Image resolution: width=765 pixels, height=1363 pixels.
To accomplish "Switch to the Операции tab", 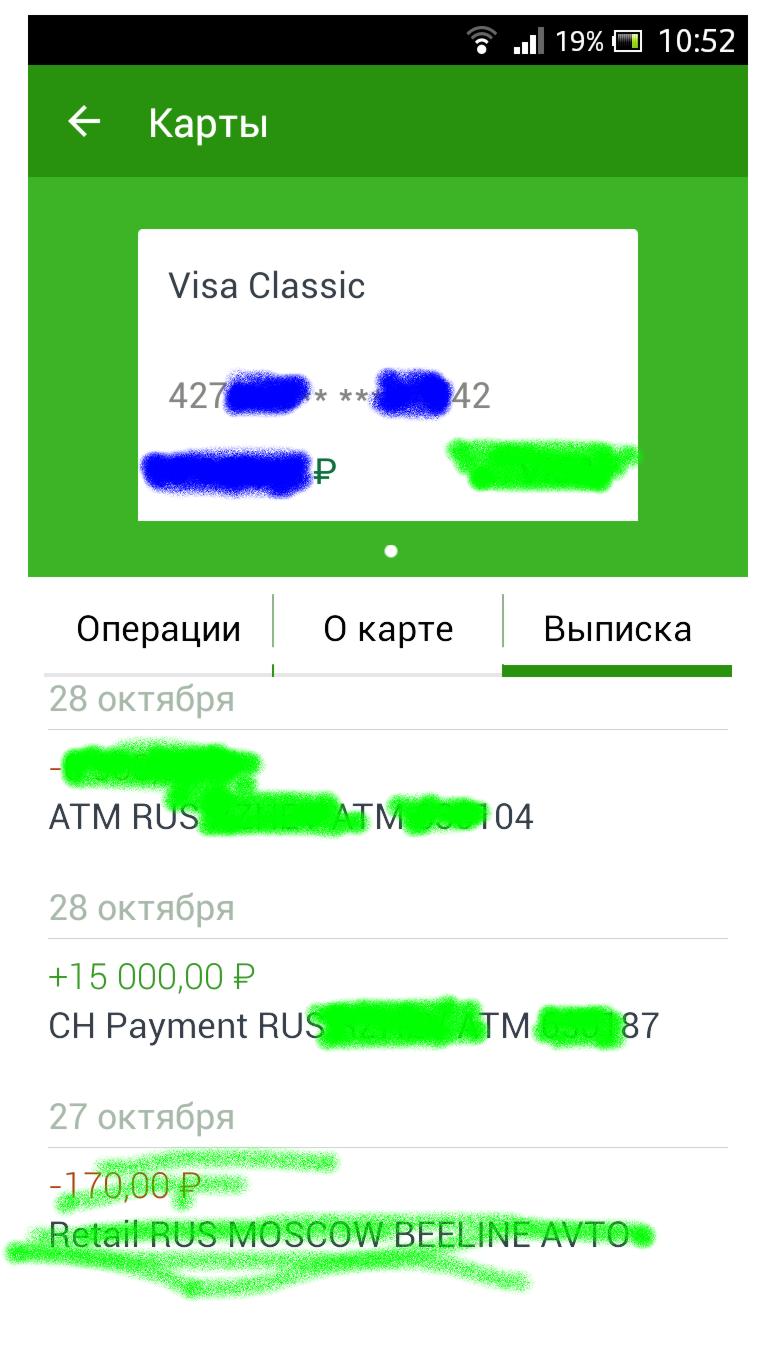I will (x=159, y=630).
